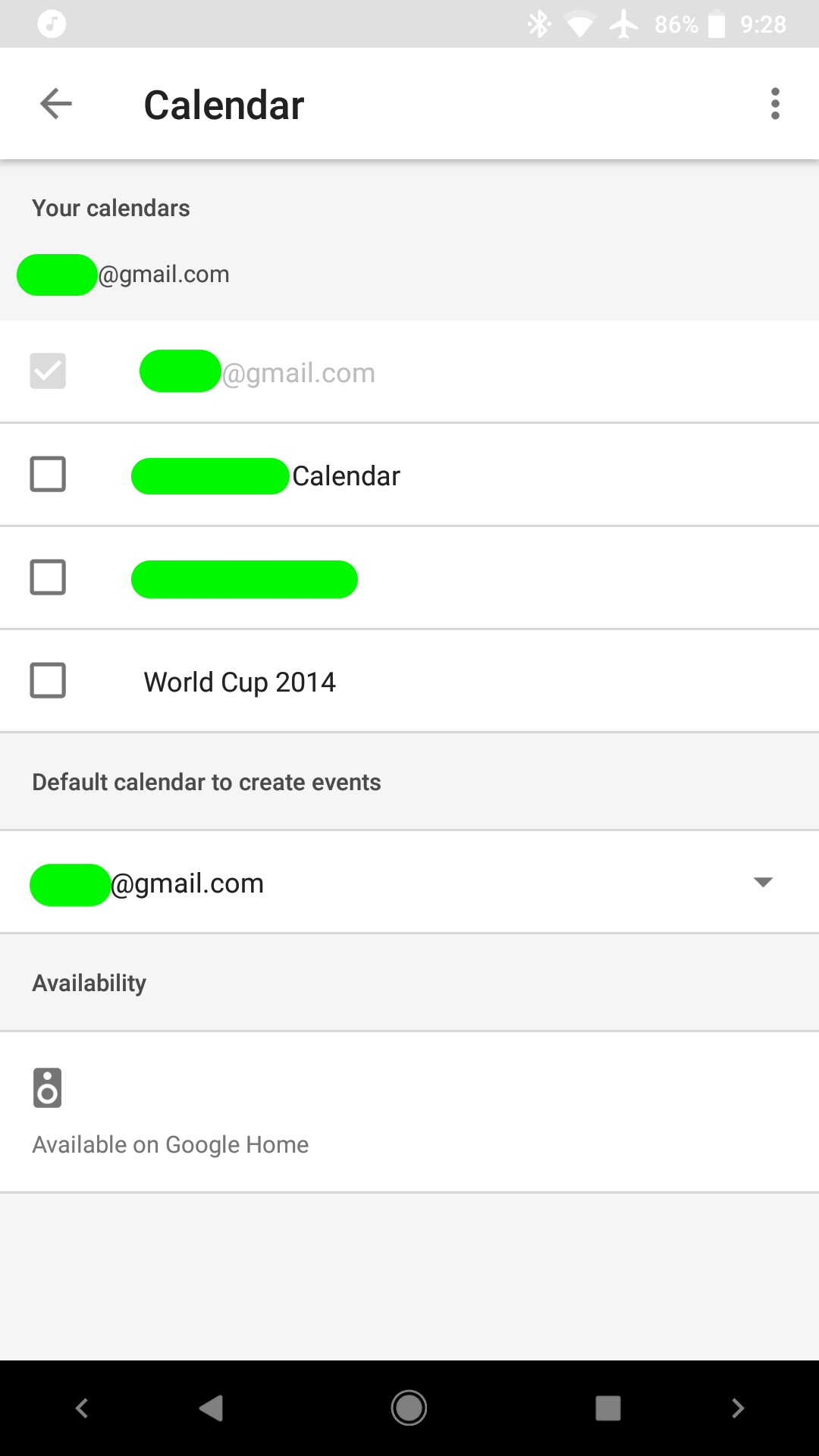Viewport: 819px width, 1456px height.
Task: Check the World Cup 2014 calendar
Action: click(47, 680)
